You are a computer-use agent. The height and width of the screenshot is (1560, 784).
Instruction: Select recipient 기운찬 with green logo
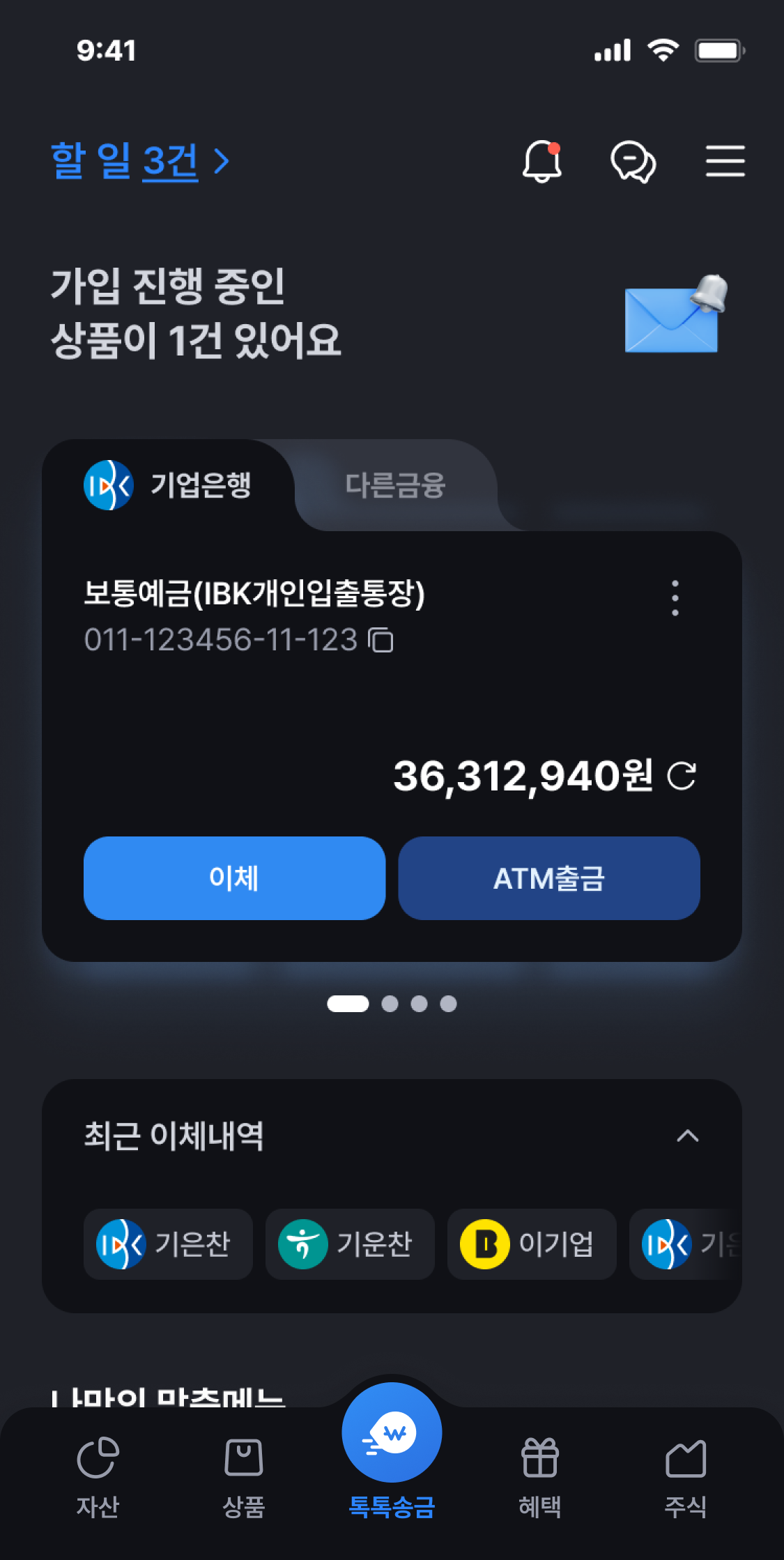pyautogui.click(x=350, y=1244)
